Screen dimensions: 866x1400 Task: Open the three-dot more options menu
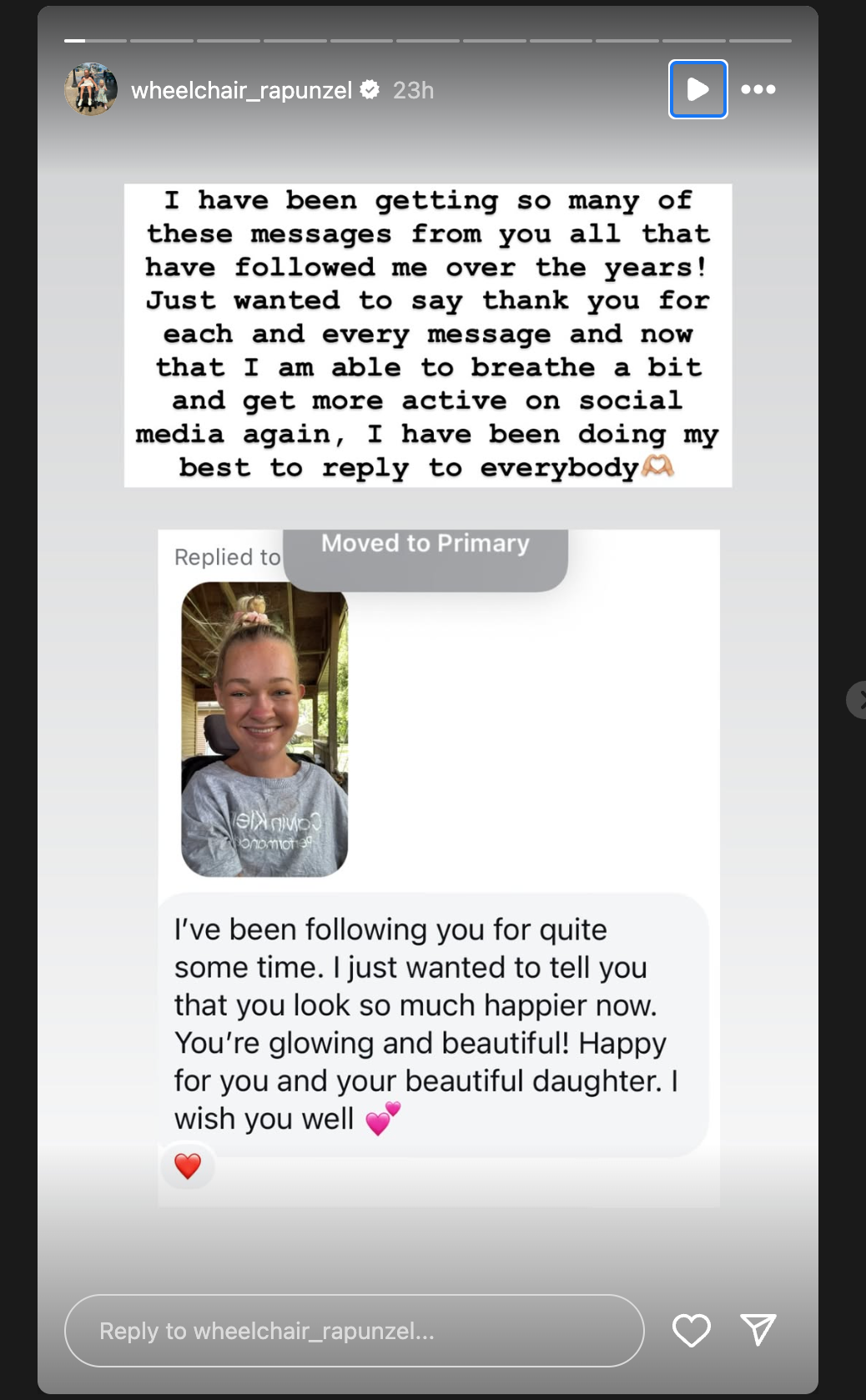tap(758, 89)
